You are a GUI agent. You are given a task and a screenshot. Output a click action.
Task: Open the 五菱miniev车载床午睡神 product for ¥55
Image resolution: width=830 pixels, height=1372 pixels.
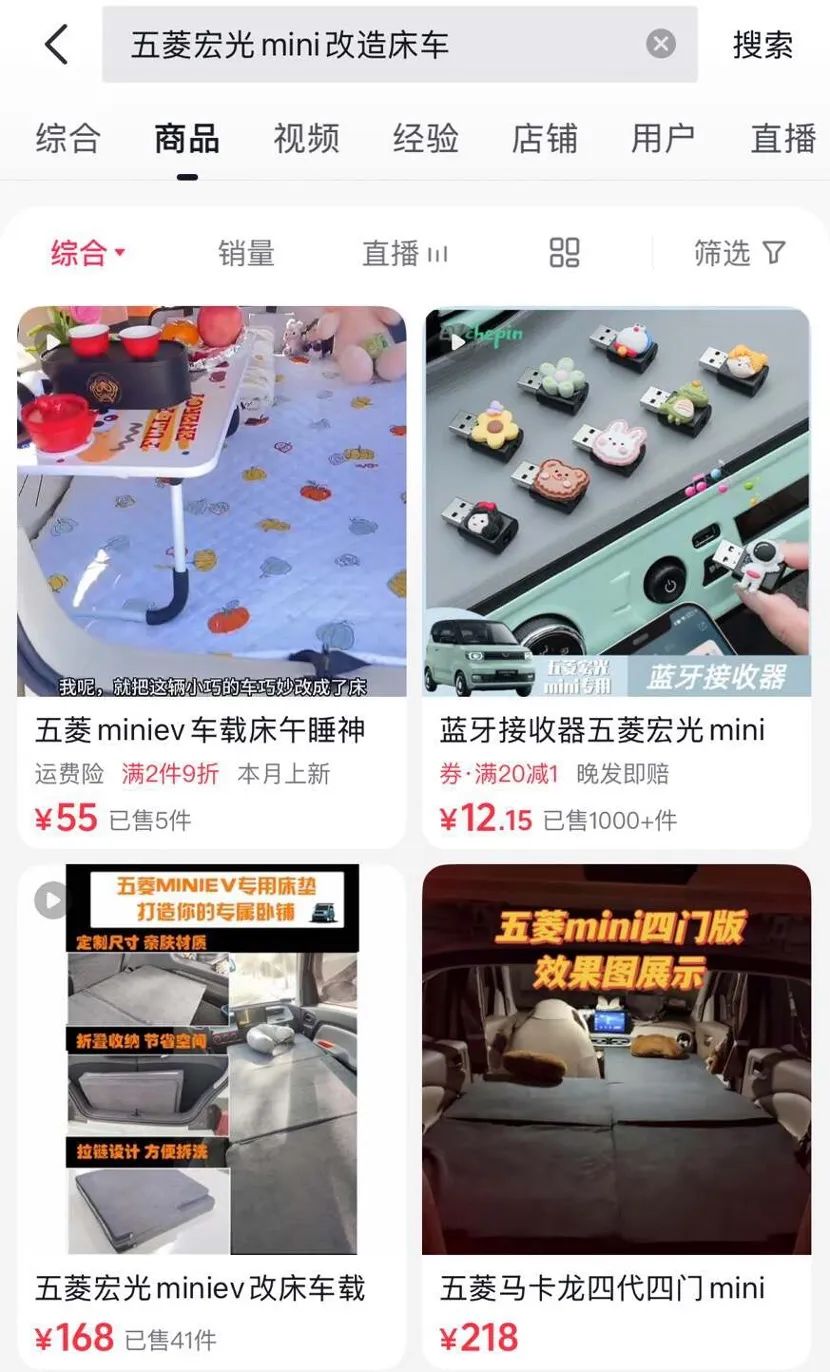212,577
